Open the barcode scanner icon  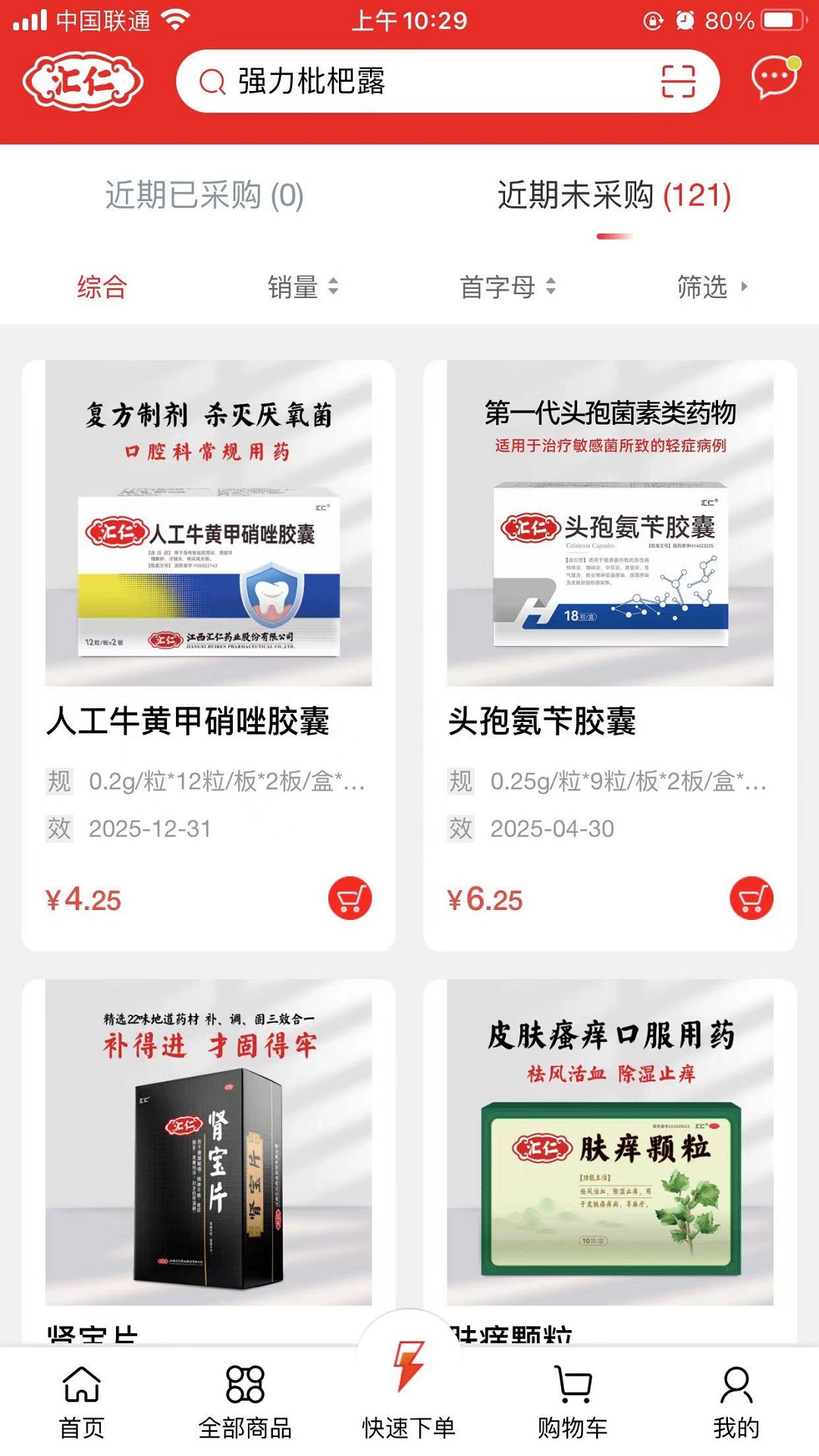pyautogui.click(x=678, y=81)
